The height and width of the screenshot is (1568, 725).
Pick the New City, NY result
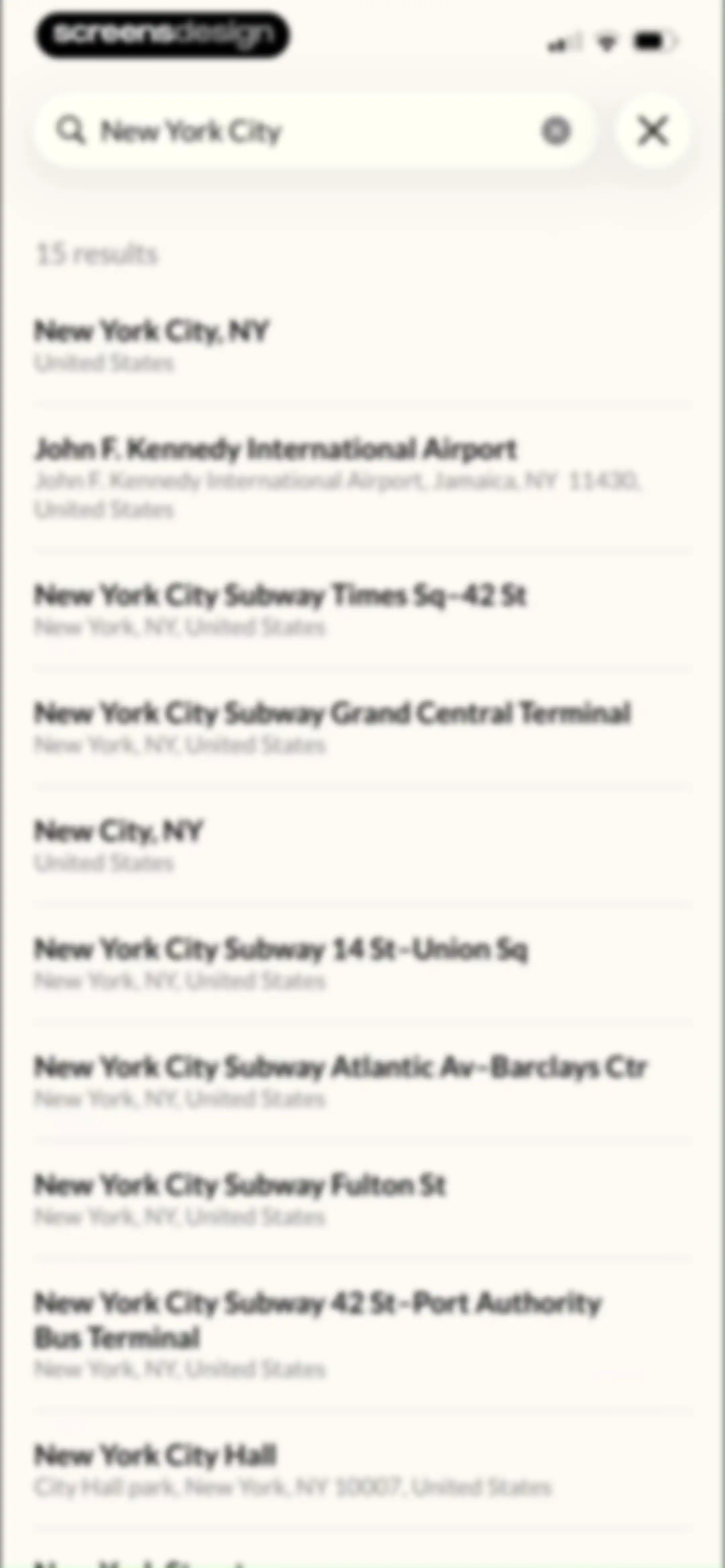point(363,845)
